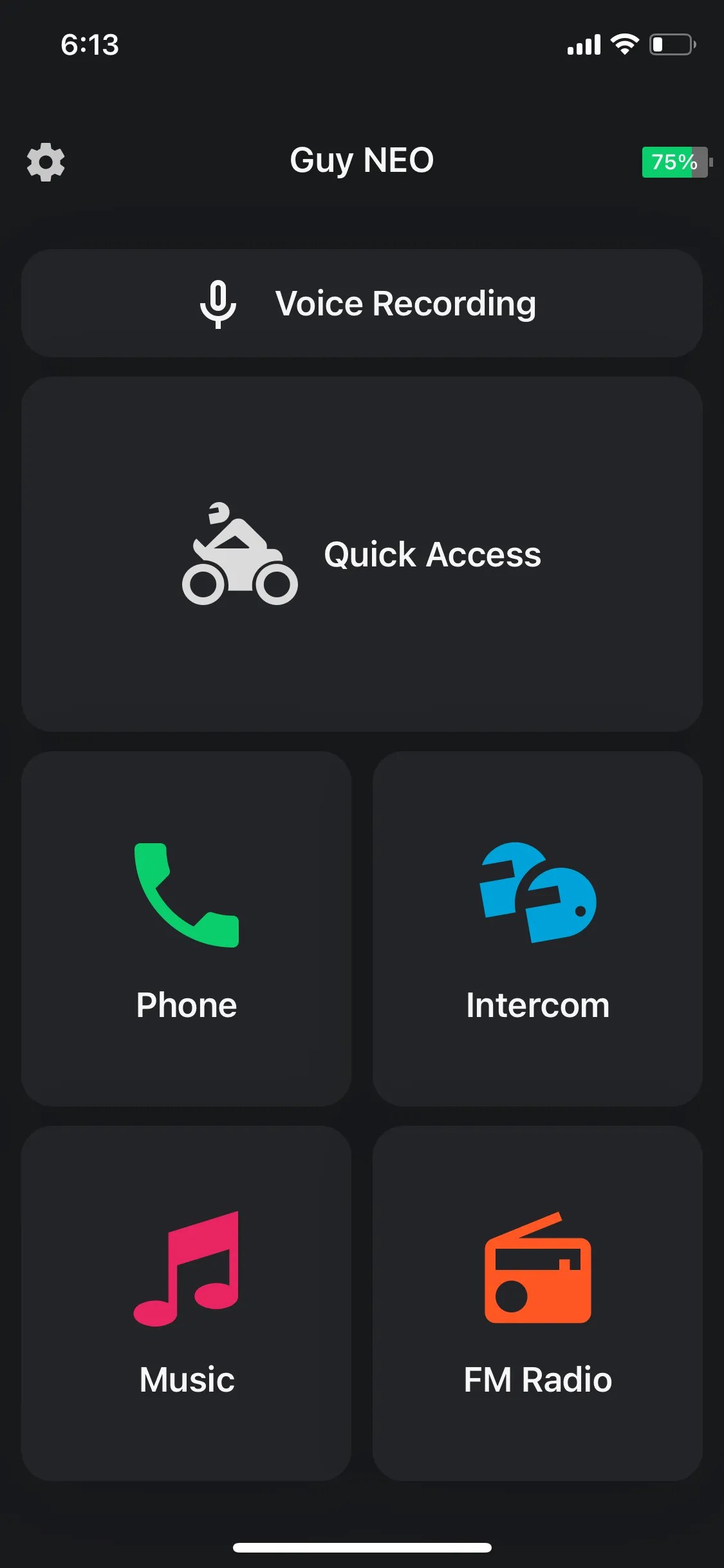Open the Phone tile

tap(187, 928)
